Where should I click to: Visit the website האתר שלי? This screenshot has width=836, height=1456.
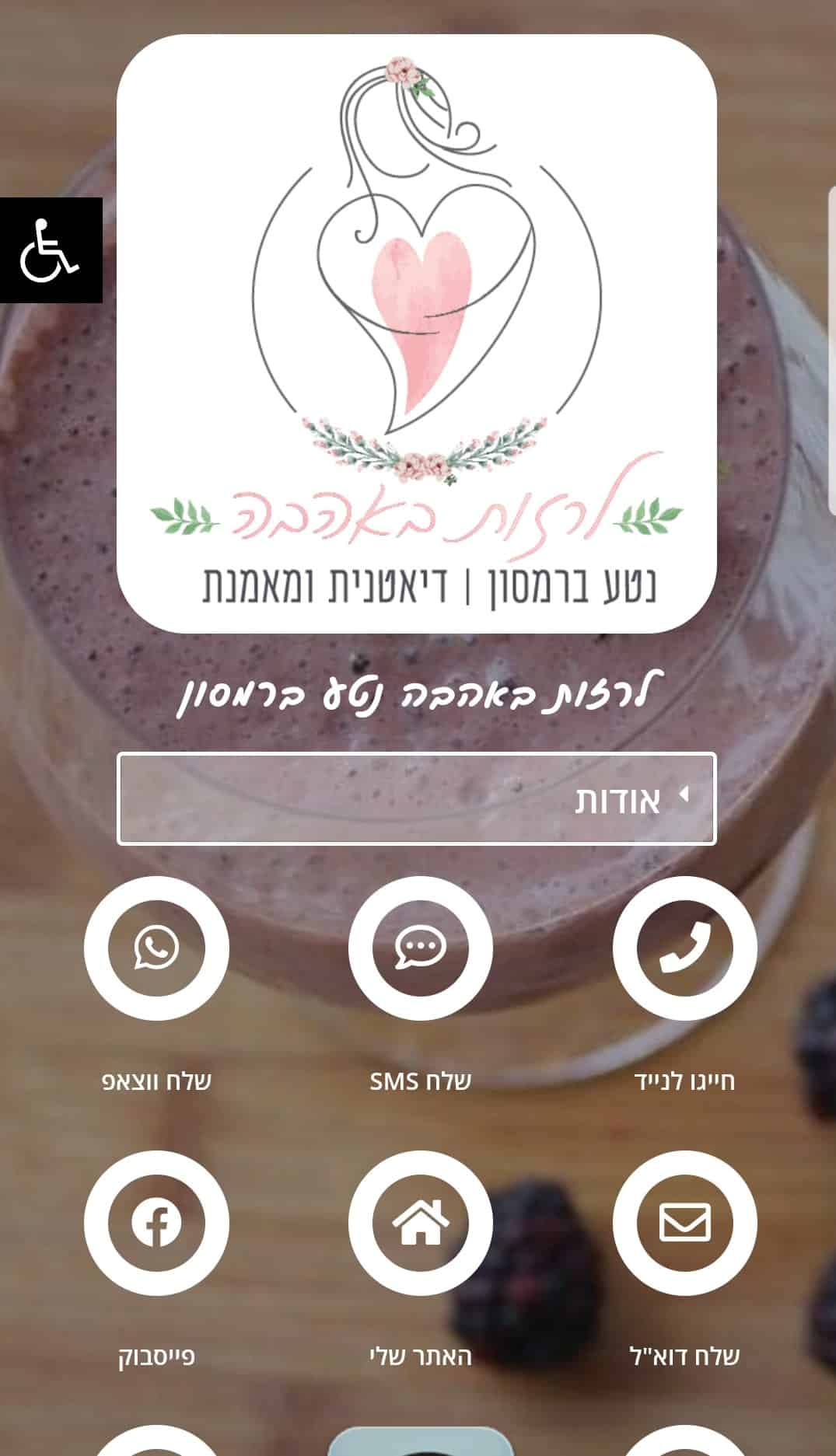click(420, 1222)
